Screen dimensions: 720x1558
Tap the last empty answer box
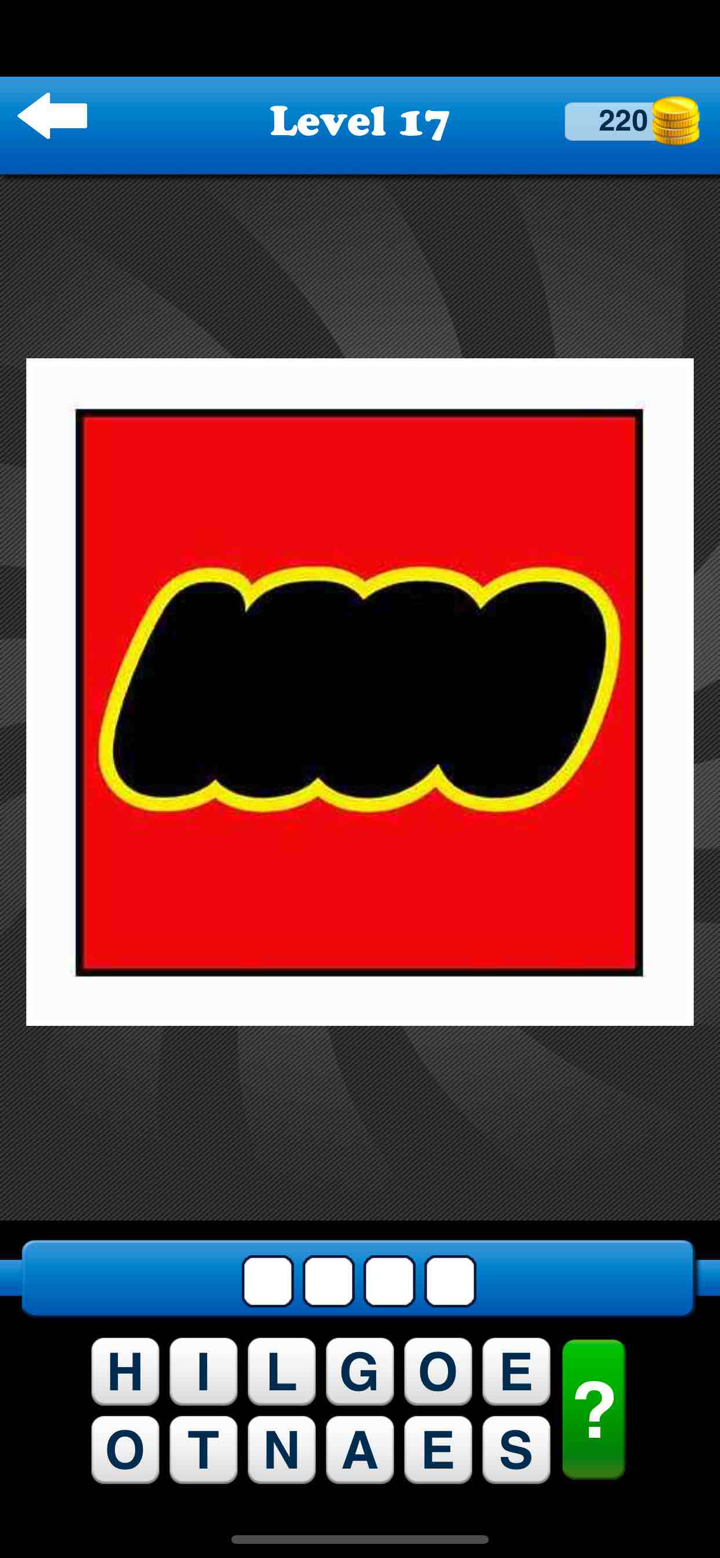click(449, 1278)
